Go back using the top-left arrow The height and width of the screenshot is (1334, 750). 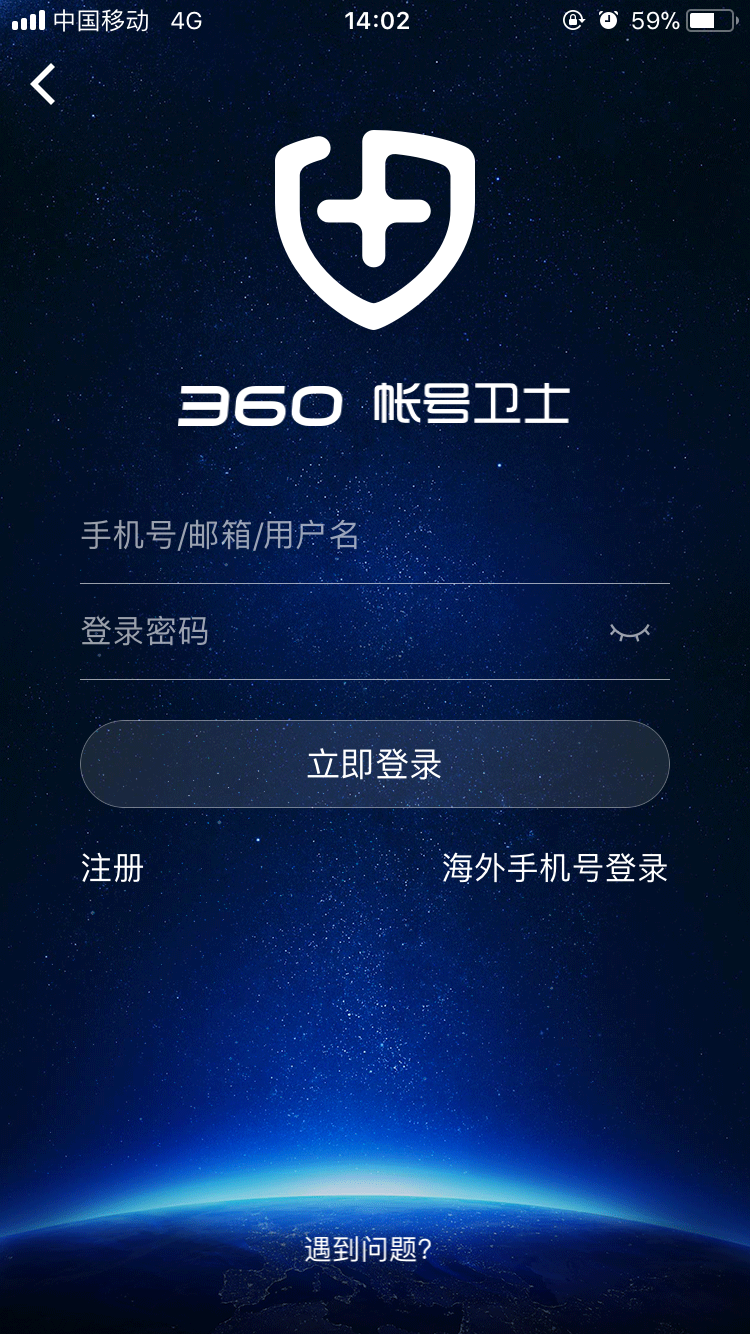(43, 84)
